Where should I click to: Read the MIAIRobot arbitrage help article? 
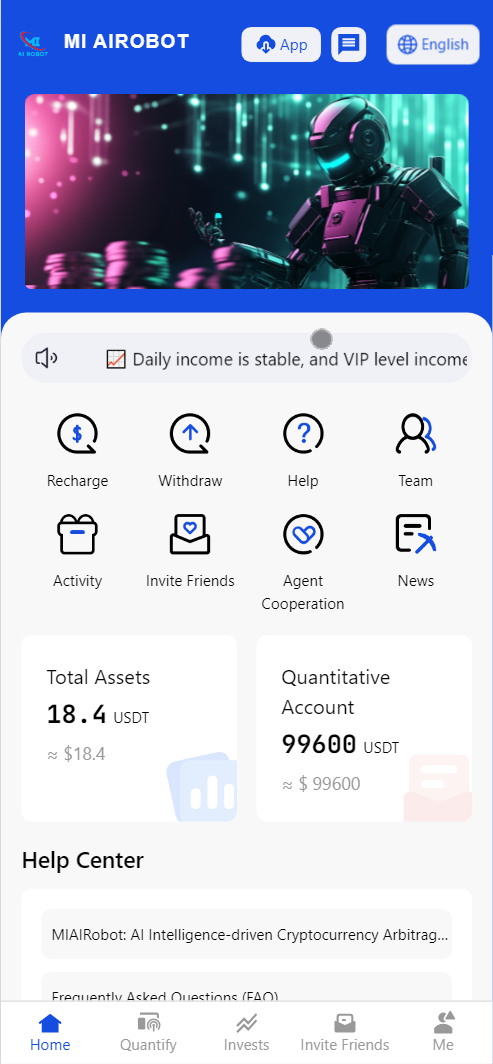click(x=247, y=934)
